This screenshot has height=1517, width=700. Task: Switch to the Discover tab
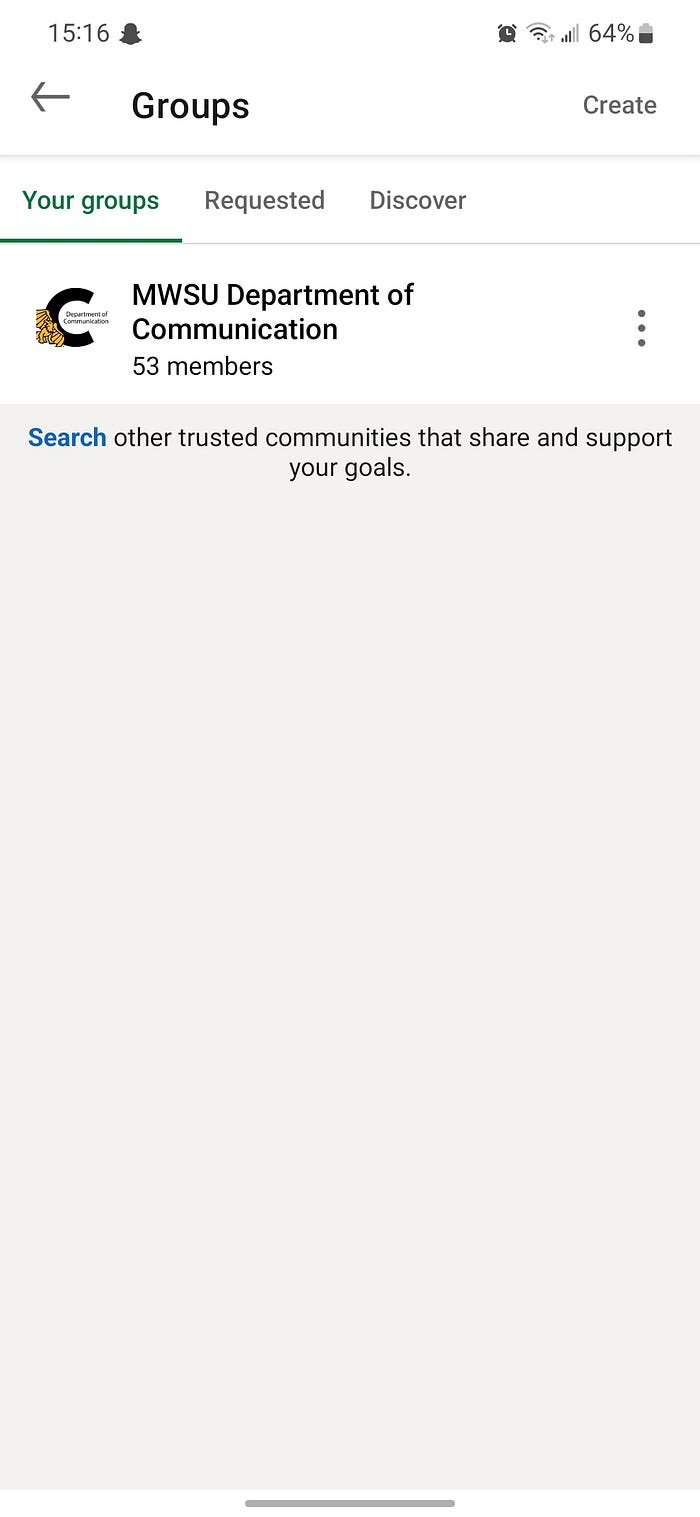417,200
